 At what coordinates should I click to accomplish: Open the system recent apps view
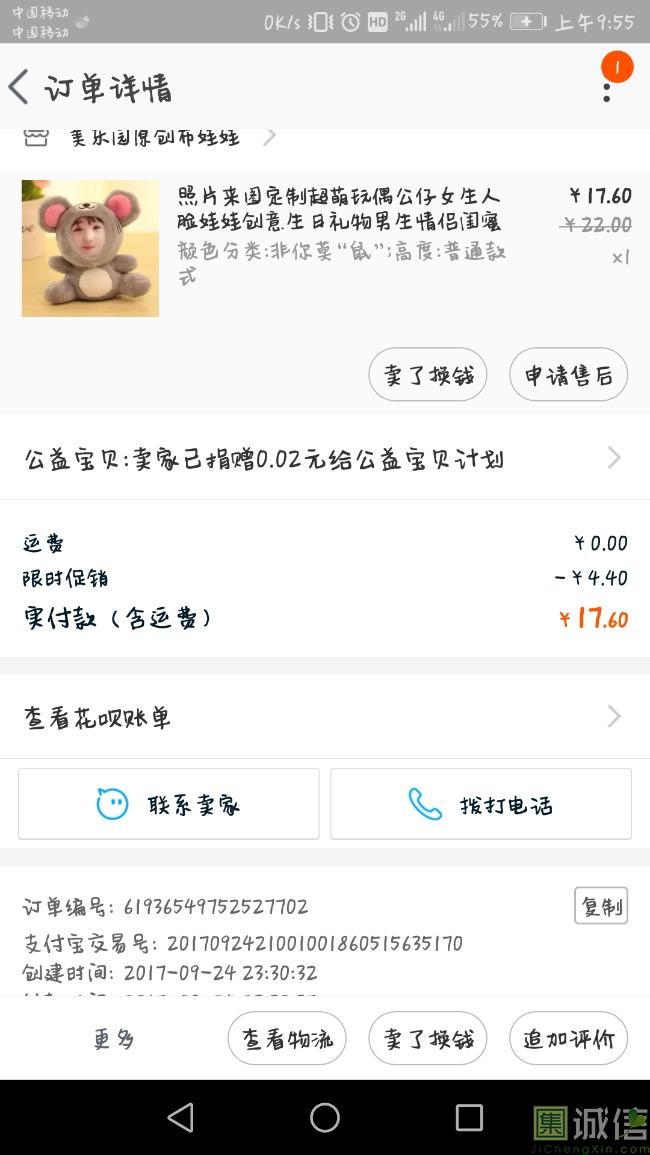(469, 1117)
